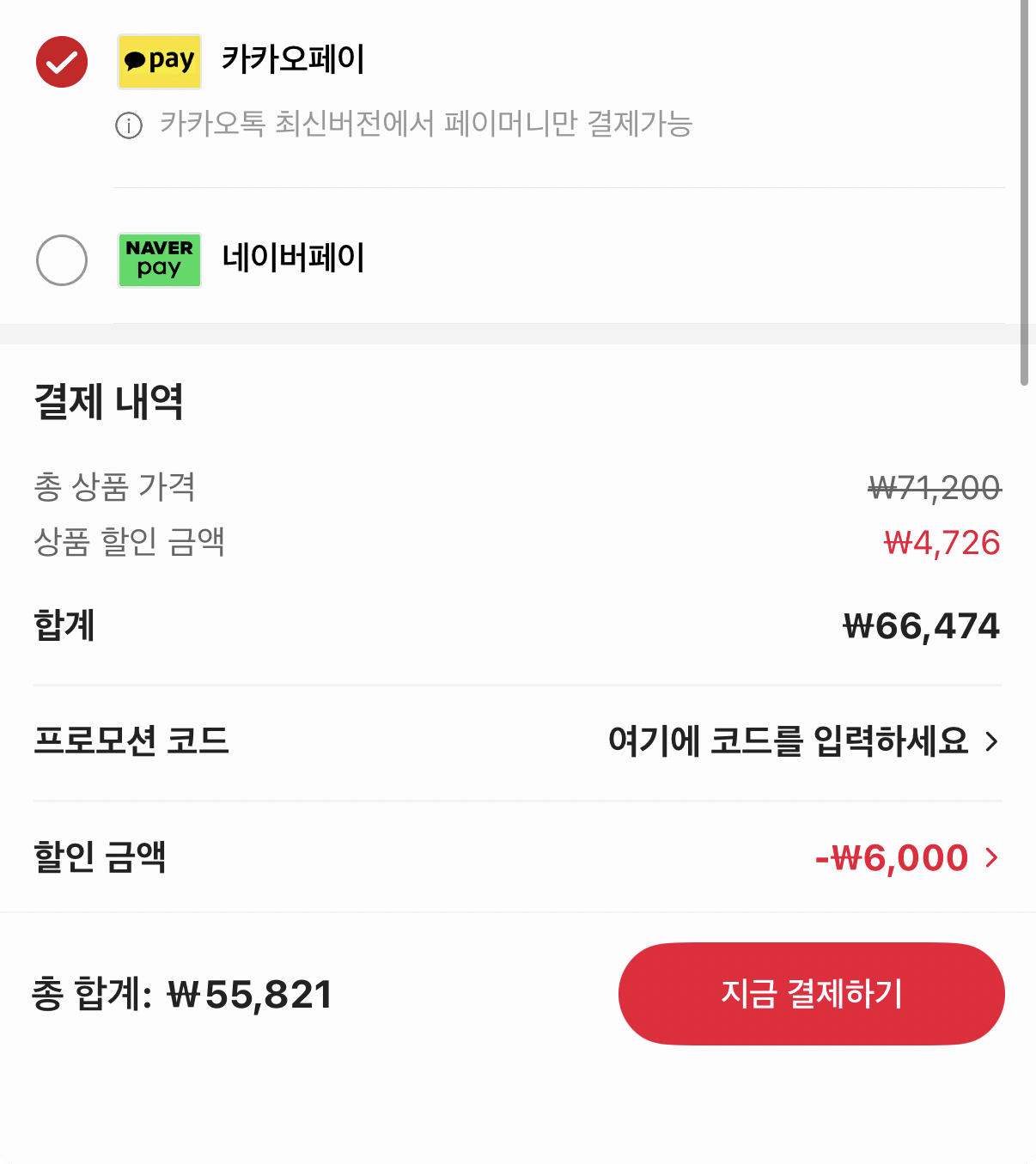Click the empty circle beside NAVER pay
This screenshot has width=1036, height=1164.
coord(61,260)
